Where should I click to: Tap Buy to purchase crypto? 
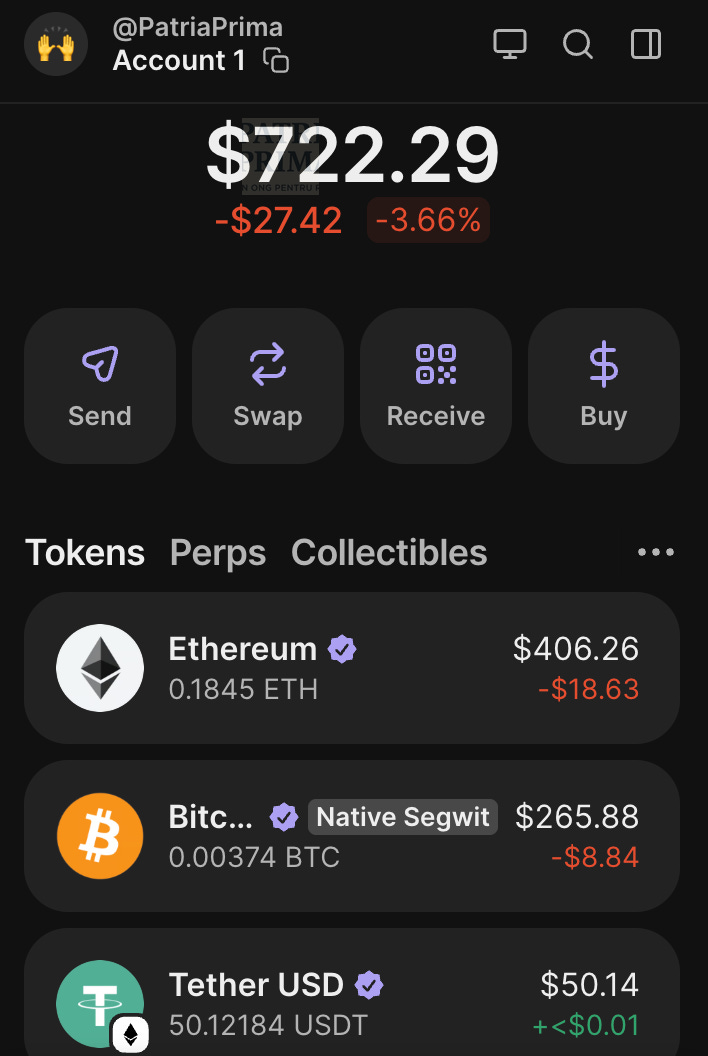point(604,386)
